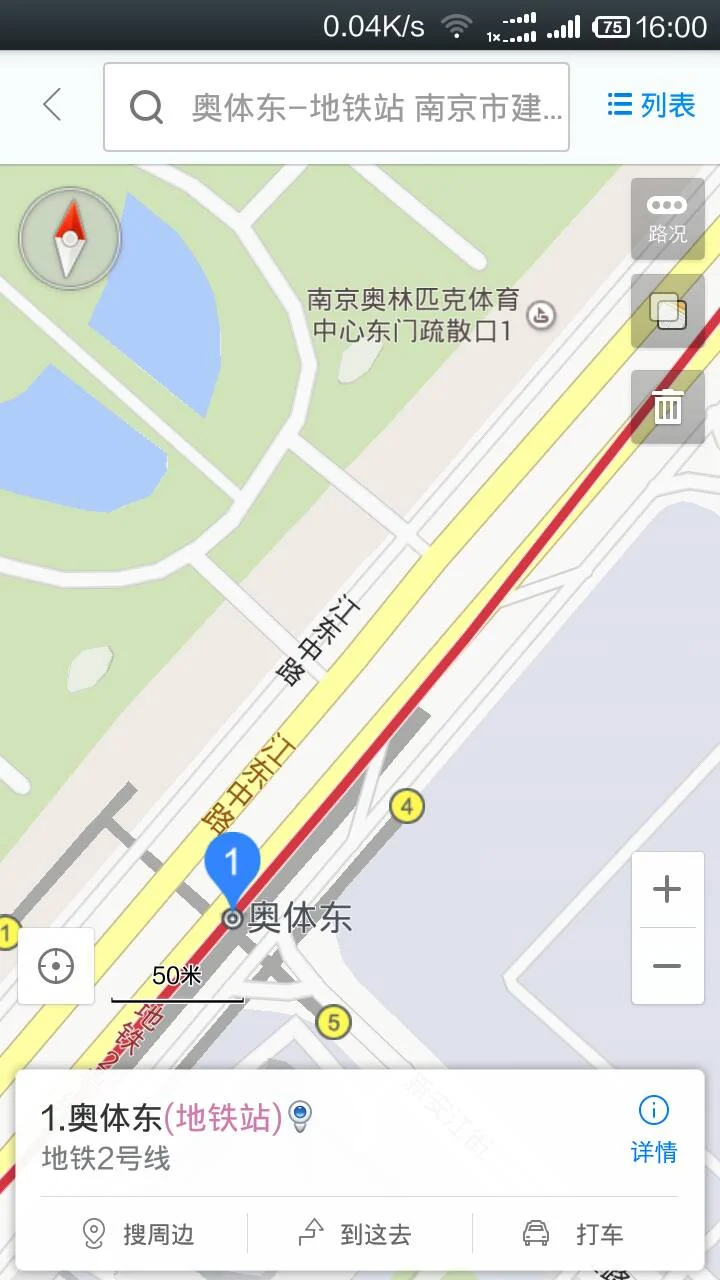This screenshot has height=1280, width=720.
Task: Zoom out with the minus control
Action: coord(667,966)
